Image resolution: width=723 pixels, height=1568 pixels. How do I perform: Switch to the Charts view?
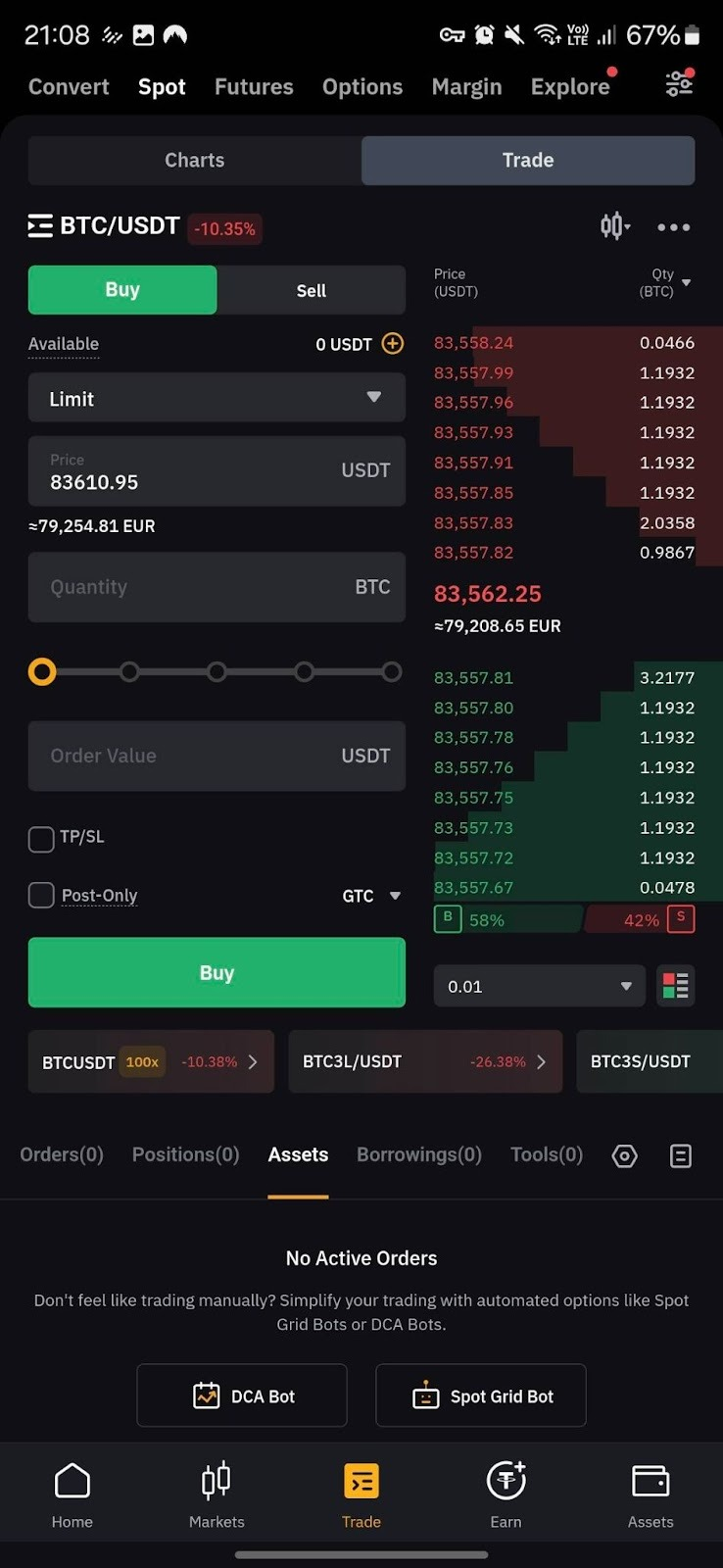(194, 160)
